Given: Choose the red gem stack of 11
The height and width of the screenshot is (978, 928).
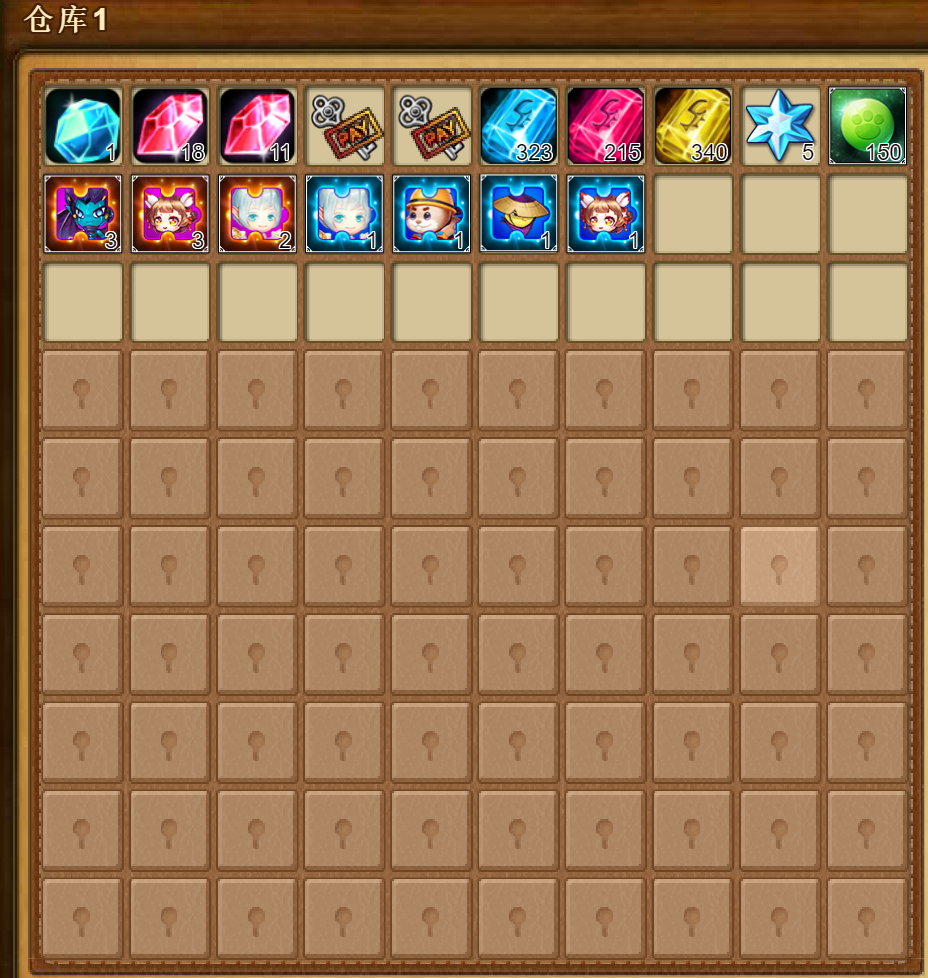Looking at the screenshot, I should coord(257,126).
